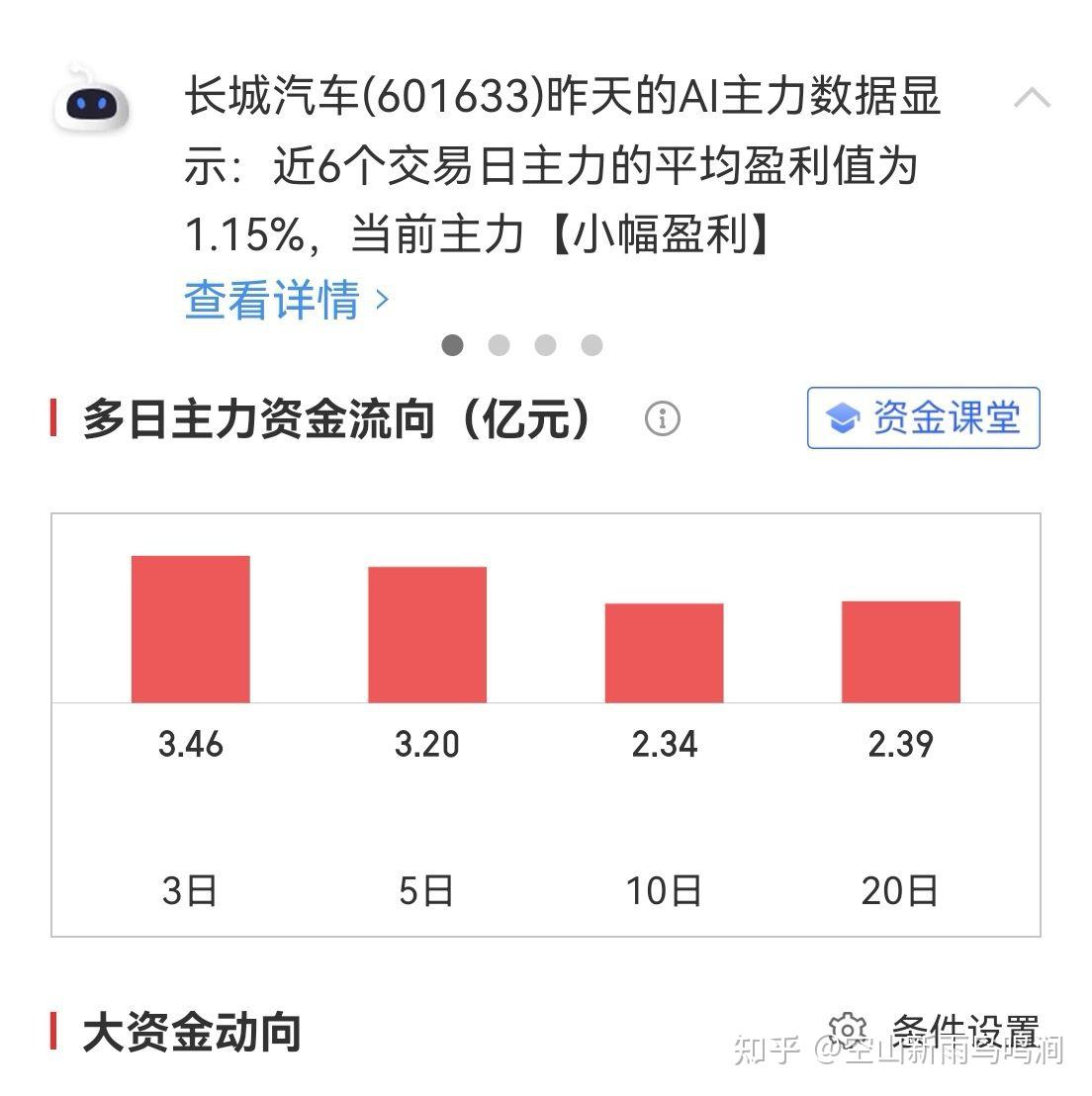Open 查看详情 link for AI analysis
The width and height of the screenshot is (1092, 1096).
[287, 299]
